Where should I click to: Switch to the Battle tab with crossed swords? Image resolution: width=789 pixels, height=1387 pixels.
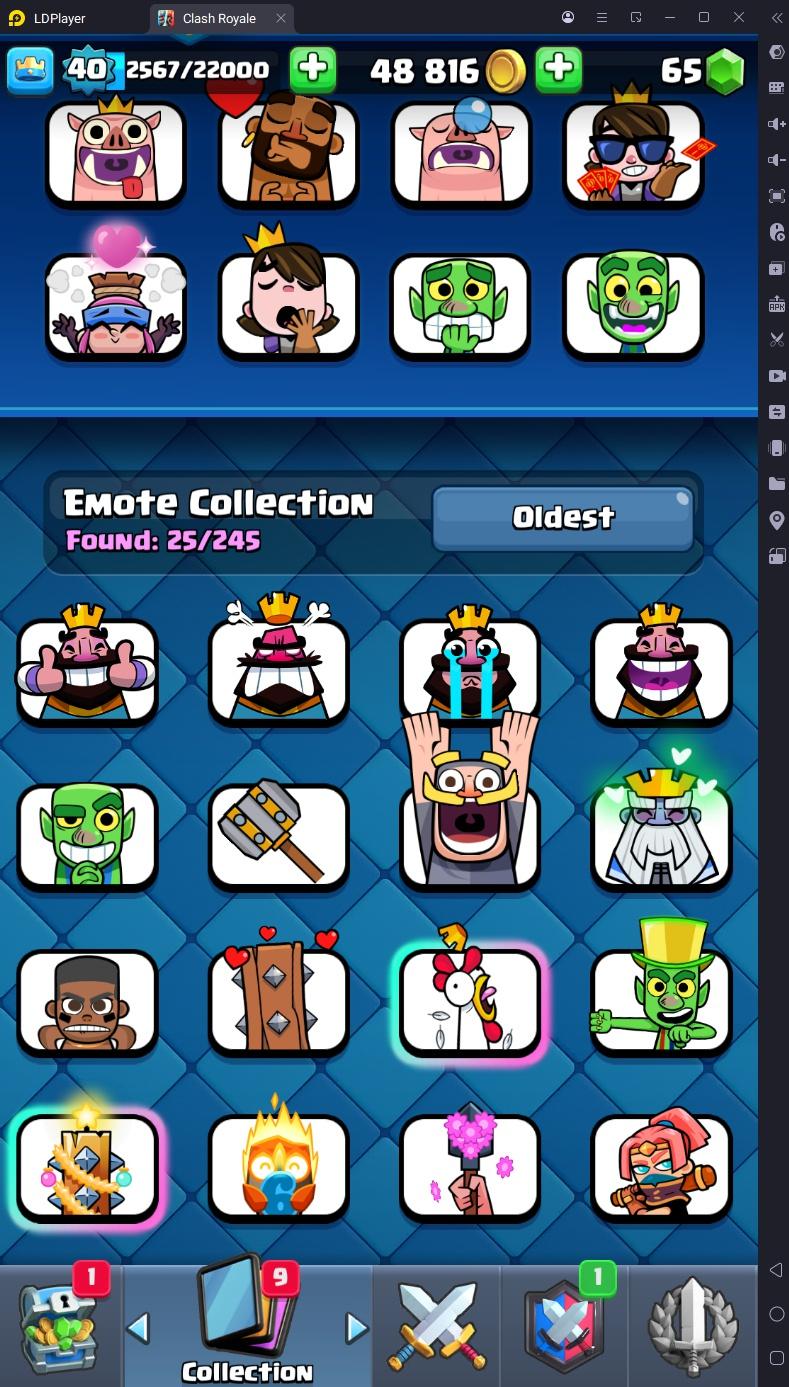(436, 1326)
